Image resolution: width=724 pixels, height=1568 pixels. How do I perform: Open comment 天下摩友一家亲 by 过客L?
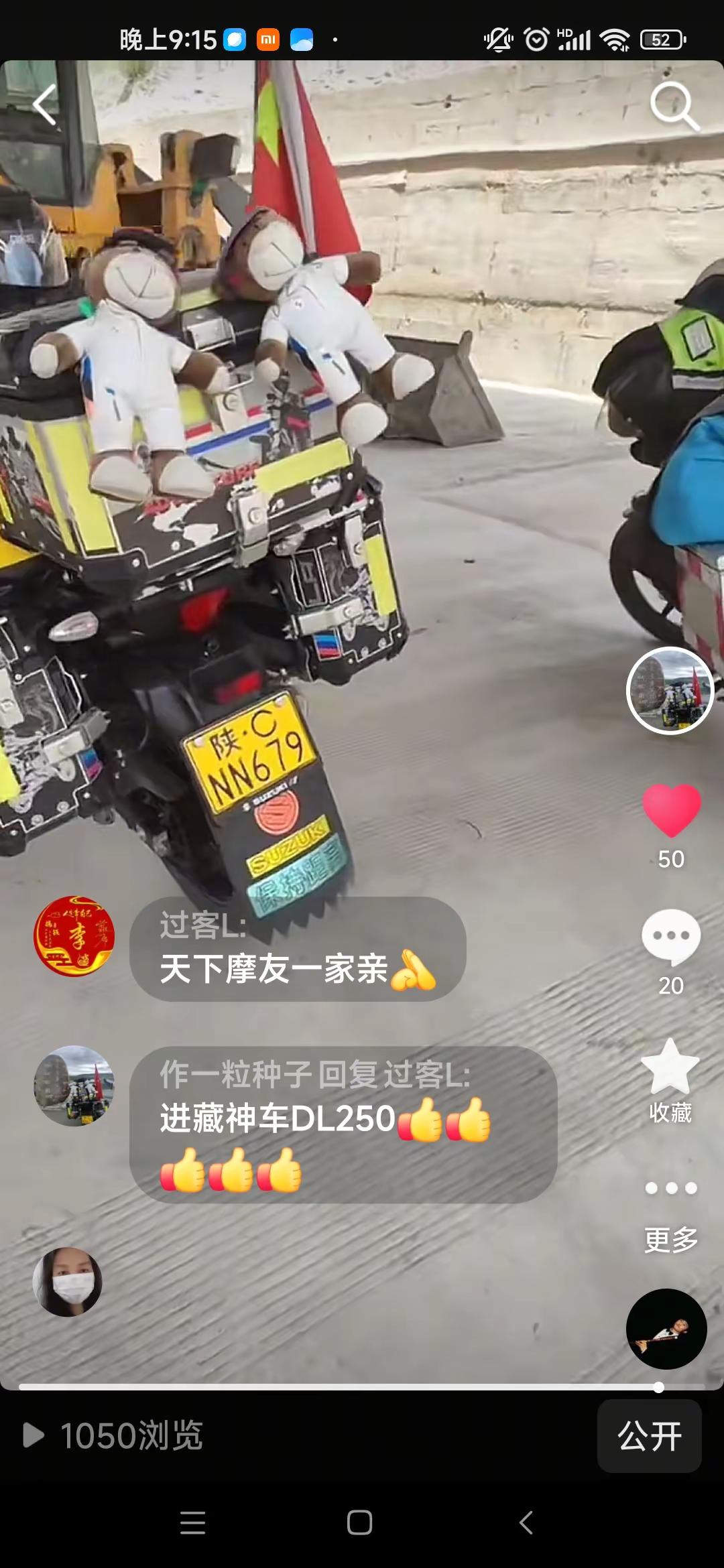pos(298,950)
